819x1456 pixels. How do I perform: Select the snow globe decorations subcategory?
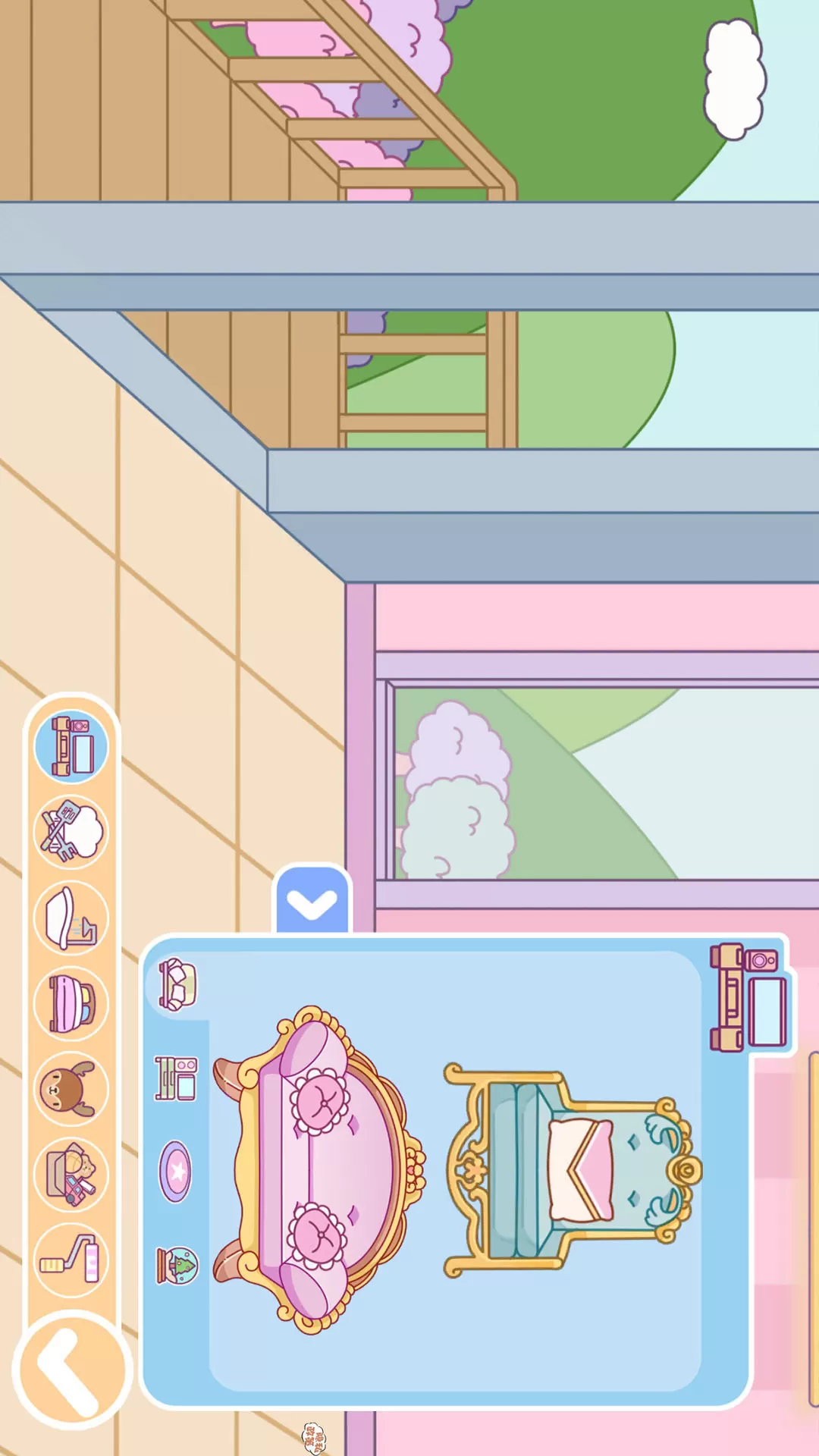[177, 1265]
